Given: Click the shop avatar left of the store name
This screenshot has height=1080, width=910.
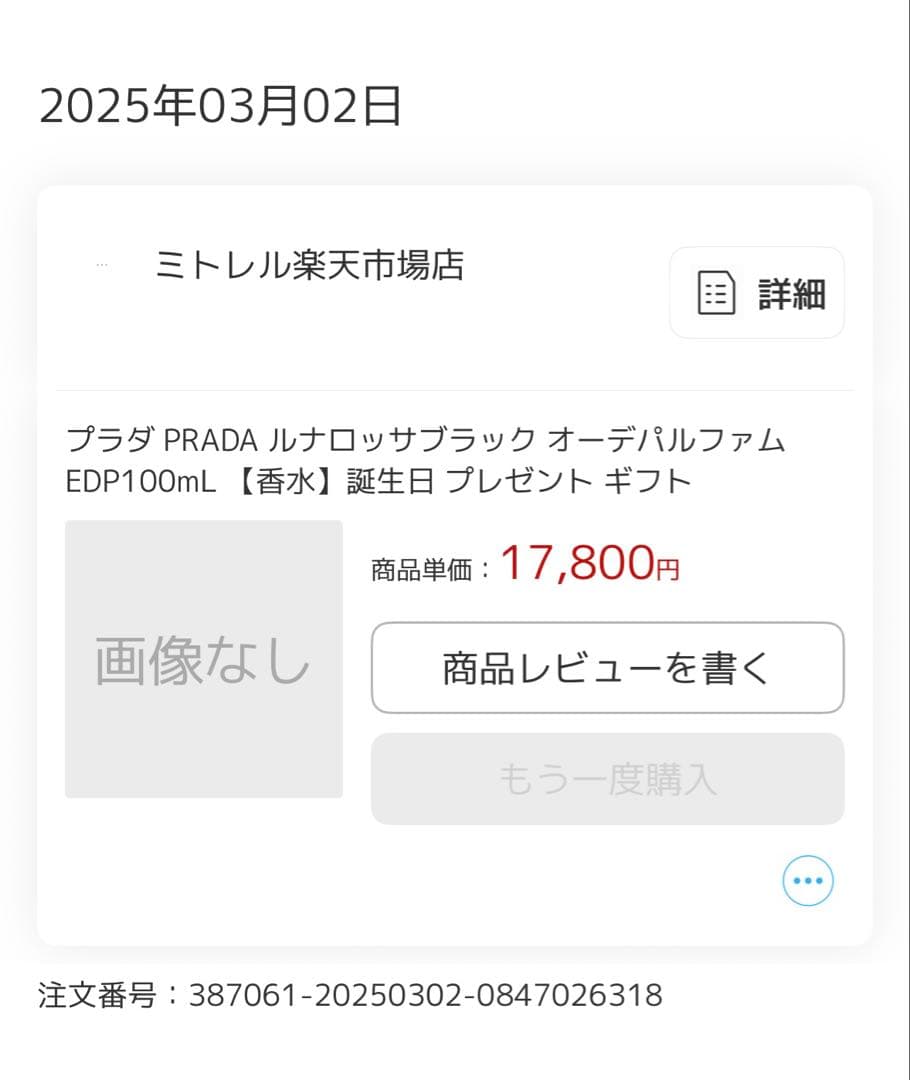Looking at the screenshot, I should 101,262.
